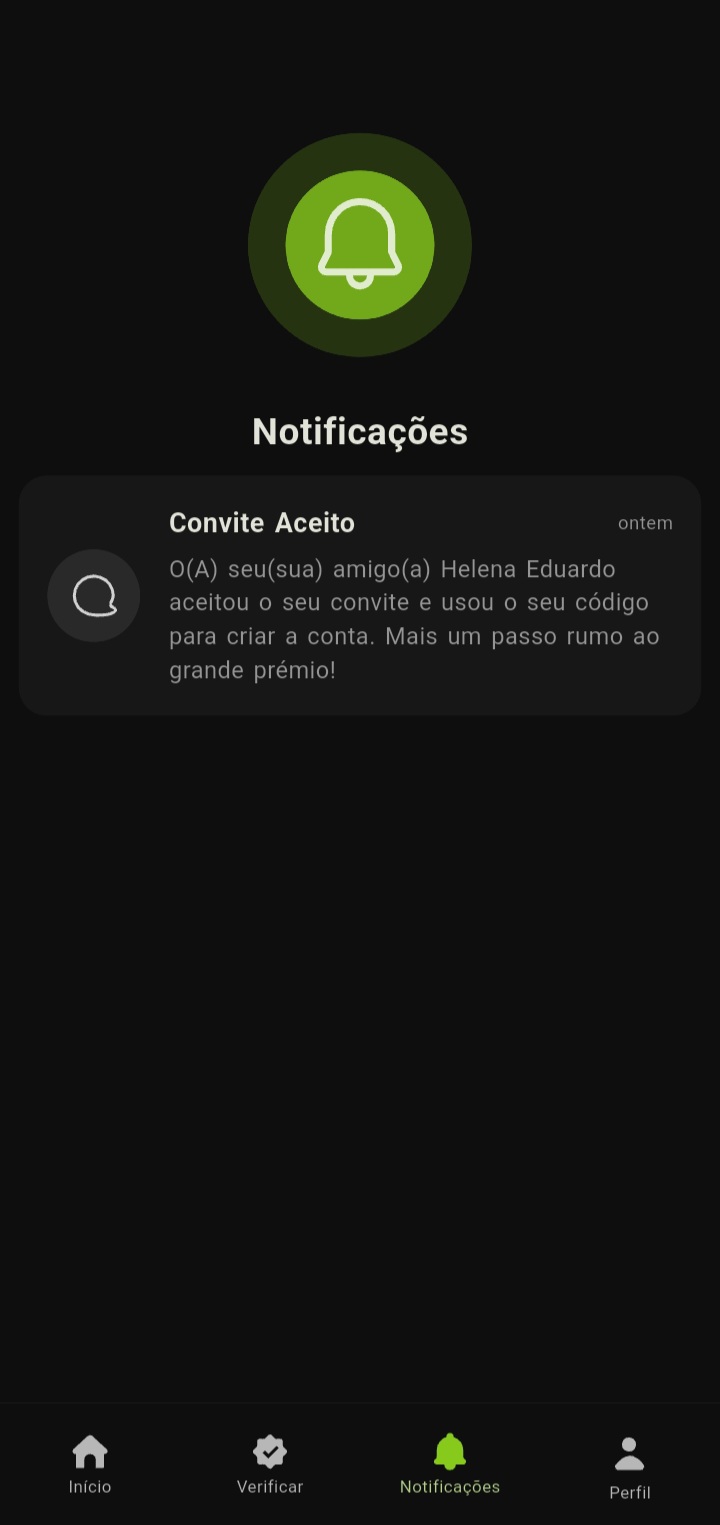Tap the Início label text in the navbar
The image size is (720, 1525).
tap(89, 1487)
